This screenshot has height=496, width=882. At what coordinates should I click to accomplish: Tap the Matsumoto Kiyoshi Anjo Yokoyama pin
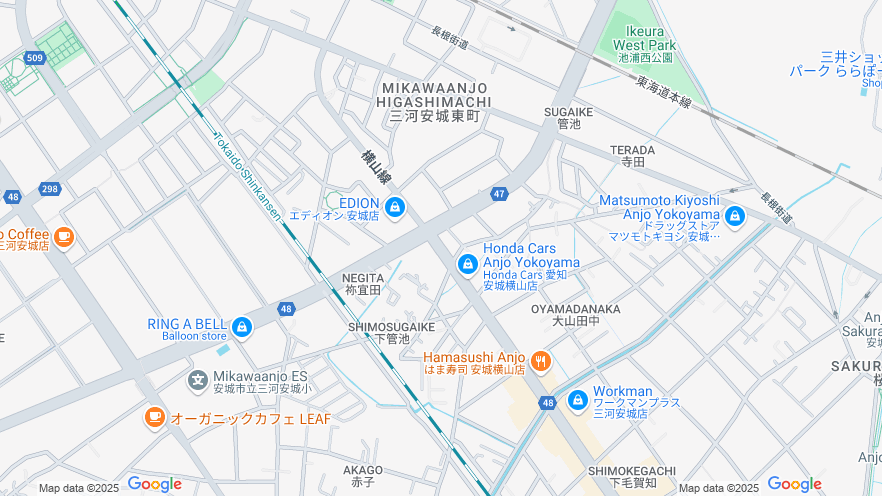click(735, 216)
